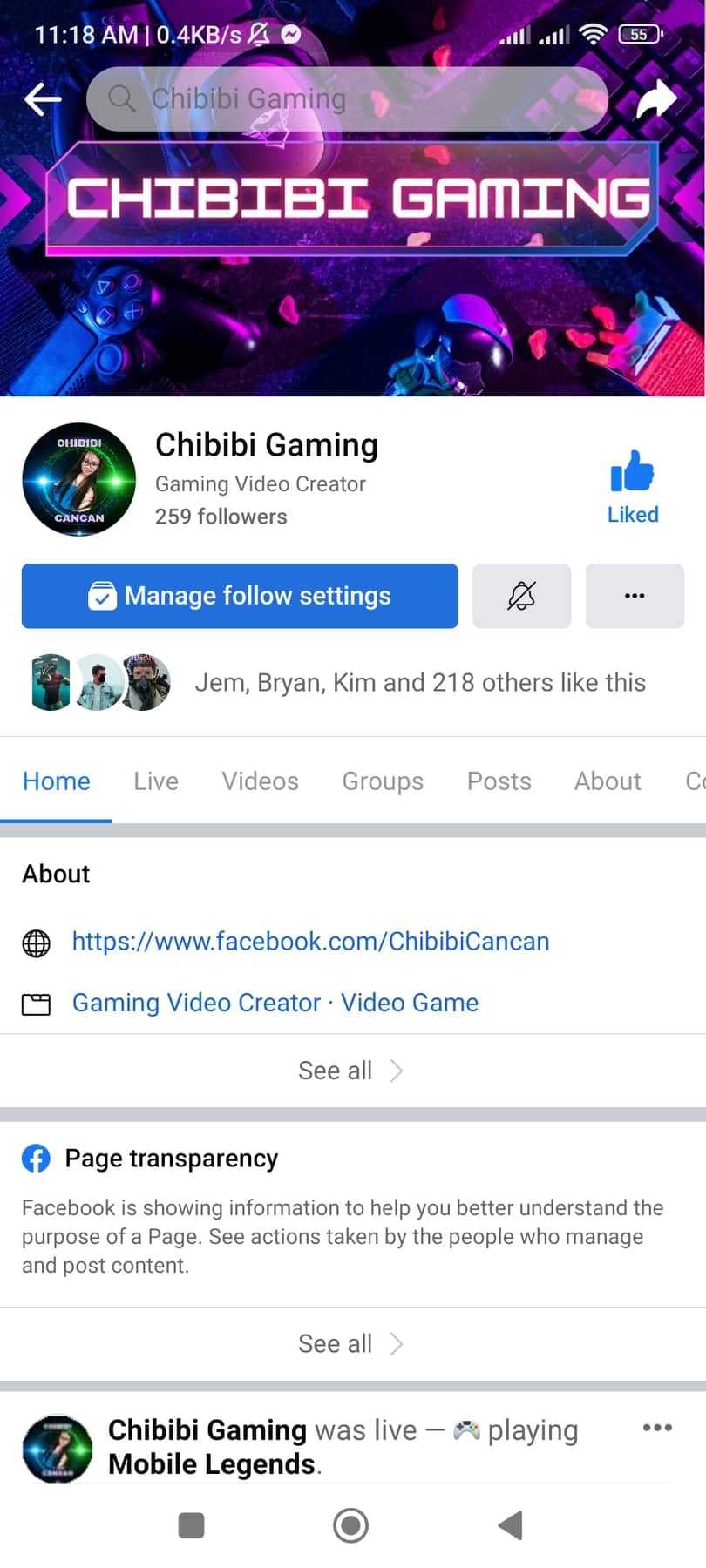The height and width of the screenshot is (1568, 706).
Task: Go back using the top-left arrow
Action: 43,99
